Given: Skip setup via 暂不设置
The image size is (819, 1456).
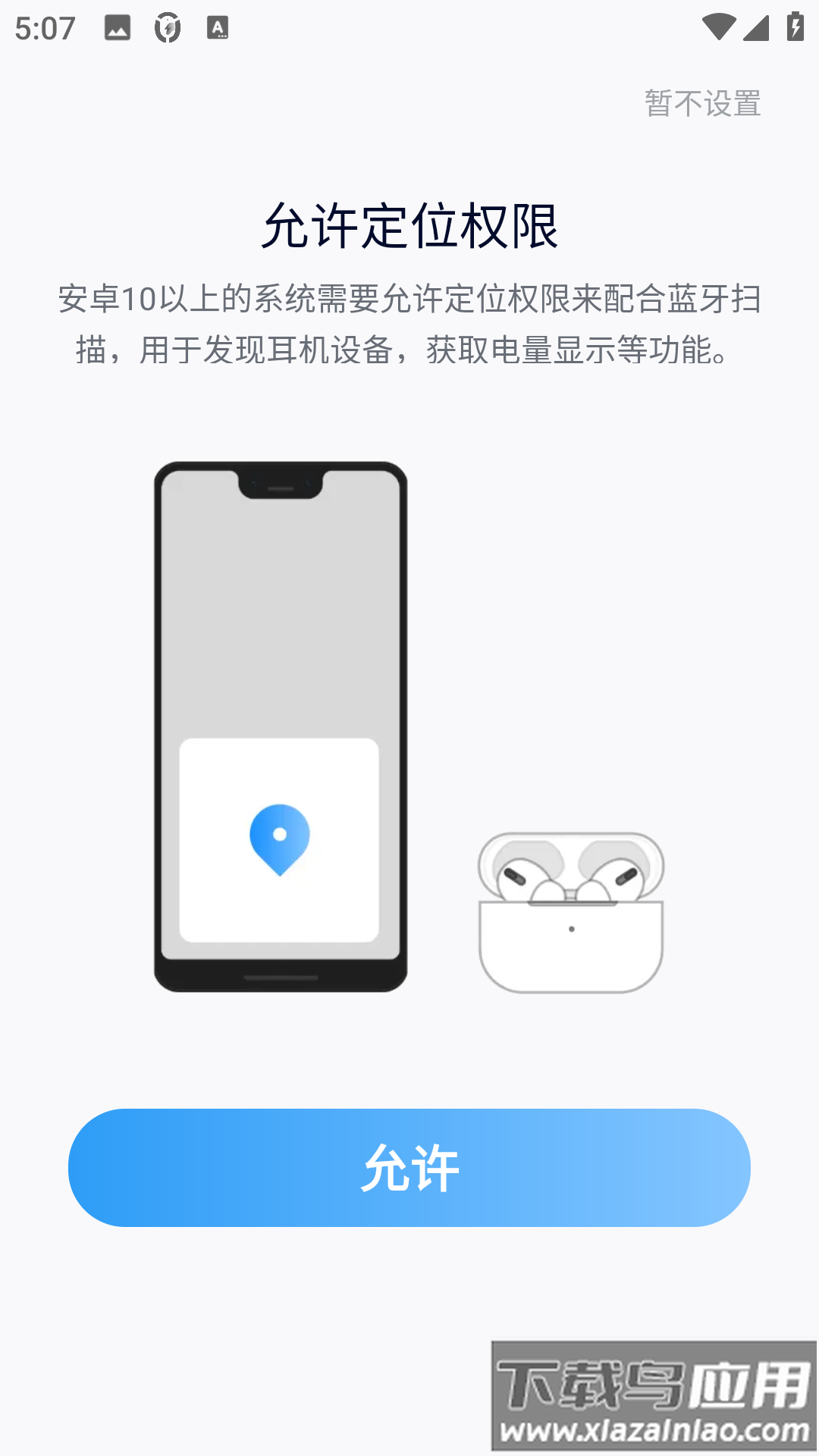Looking at the screenshot, I should [x=702, y=103].
